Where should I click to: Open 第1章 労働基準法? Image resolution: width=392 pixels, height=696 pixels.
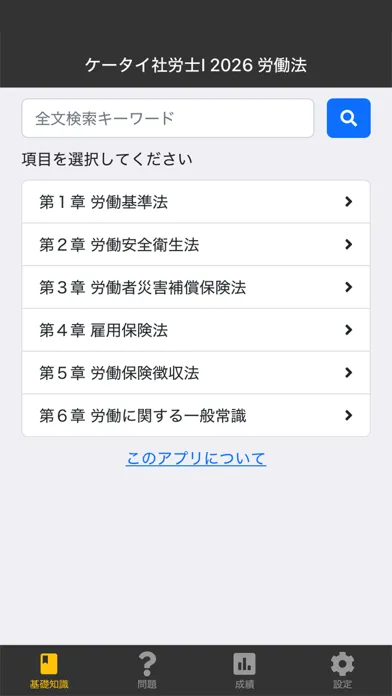[x=196, y=202]
